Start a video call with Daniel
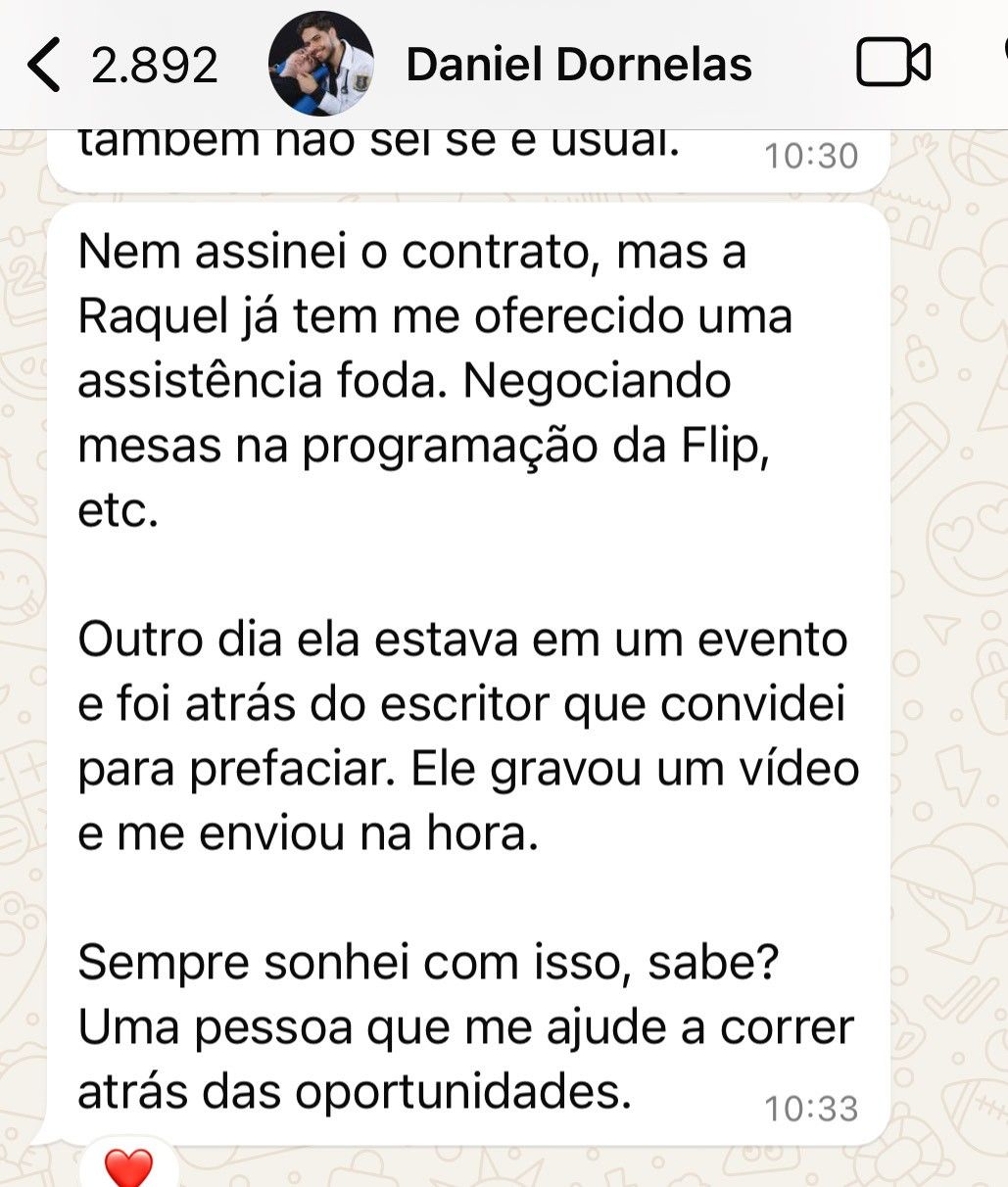 coord(892,64)
